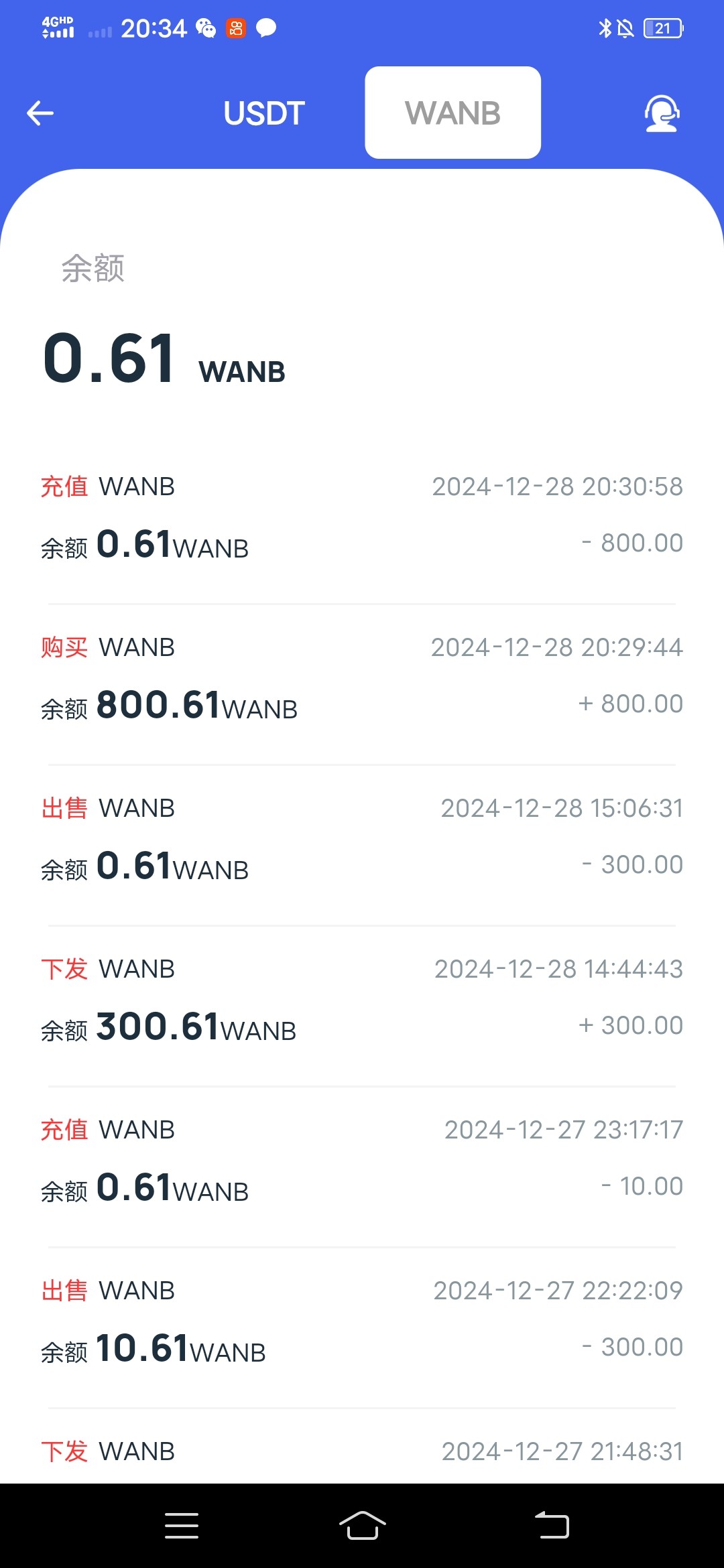This screenshot has height=1568, width=724.
Task: Open the customer support headset icon
Action: pos(662,113)
